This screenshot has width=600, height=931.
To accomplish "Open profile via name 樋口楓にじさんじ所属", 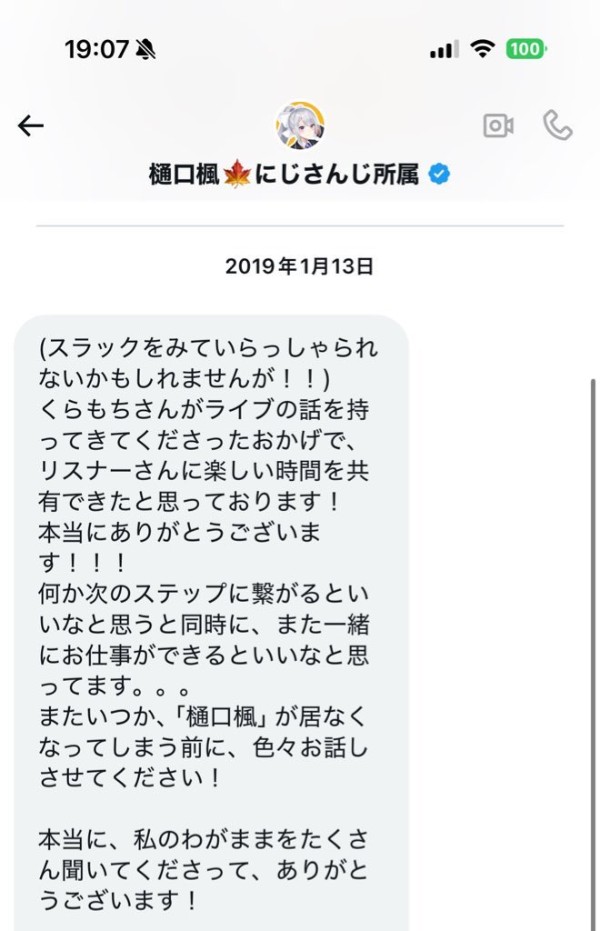I will pyautogui.click(x=300, y=174).
